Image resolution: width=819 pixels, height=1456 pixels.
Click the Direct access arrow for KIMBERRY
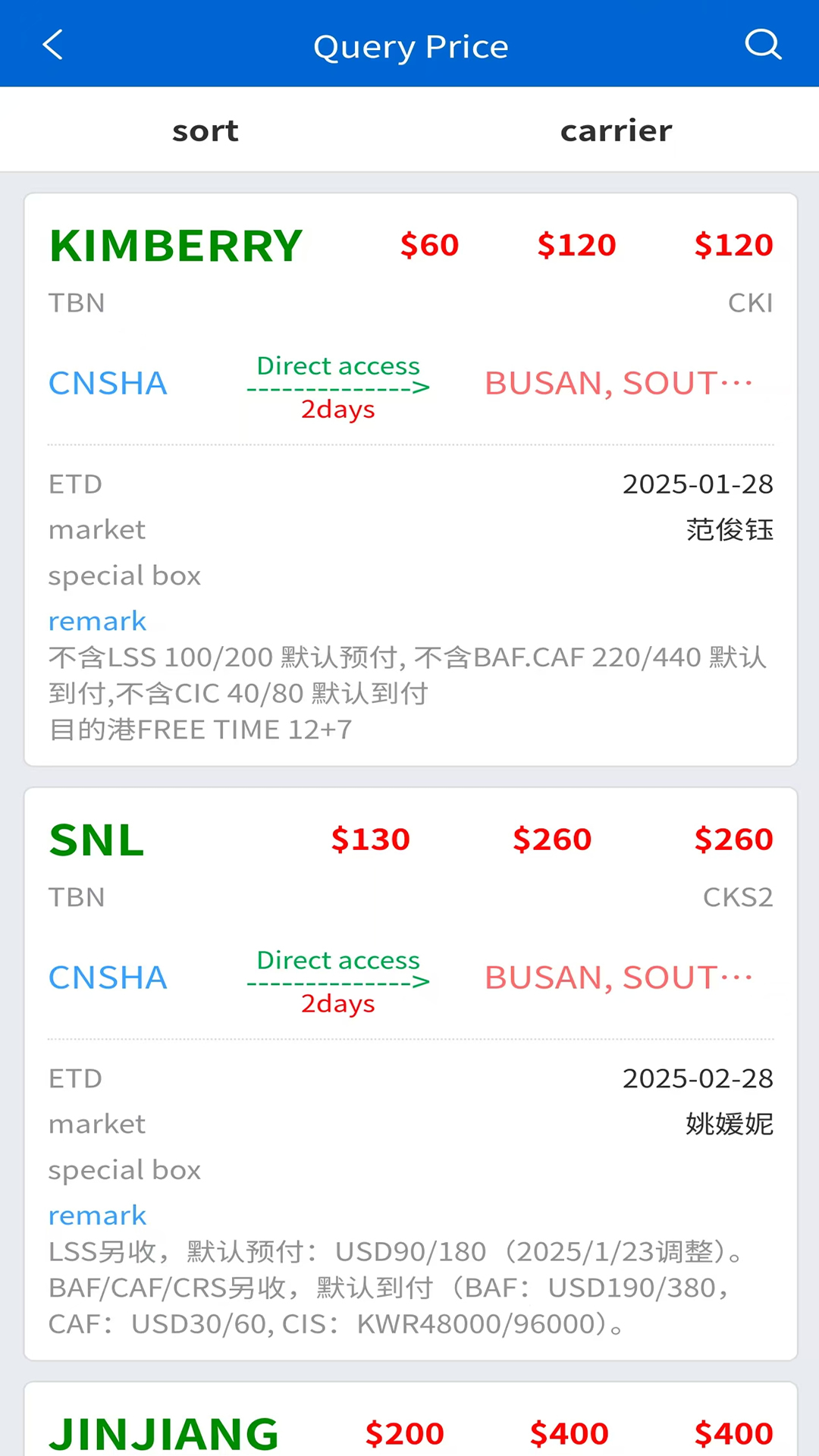point(338,387)
